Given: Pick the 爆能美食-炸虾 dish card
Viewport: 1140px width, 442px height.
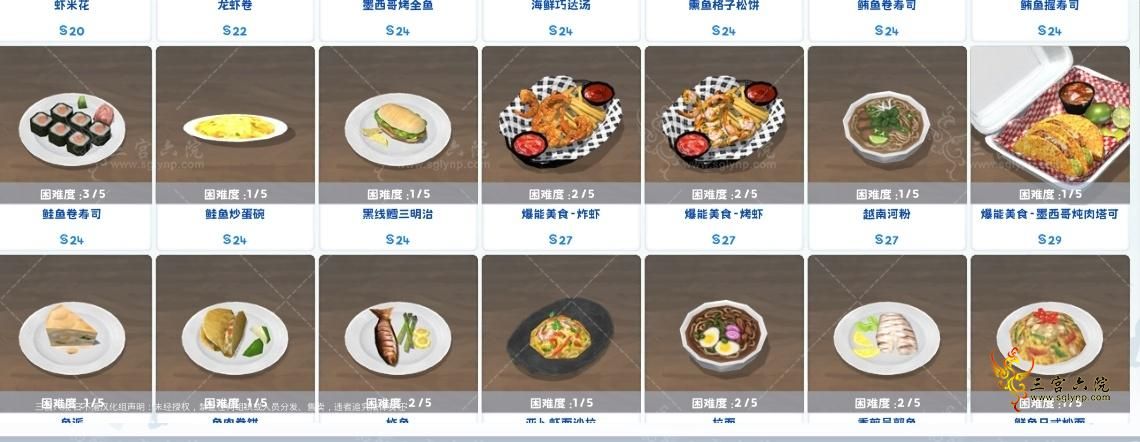Looking at the screenshot, I should (561, 128).
